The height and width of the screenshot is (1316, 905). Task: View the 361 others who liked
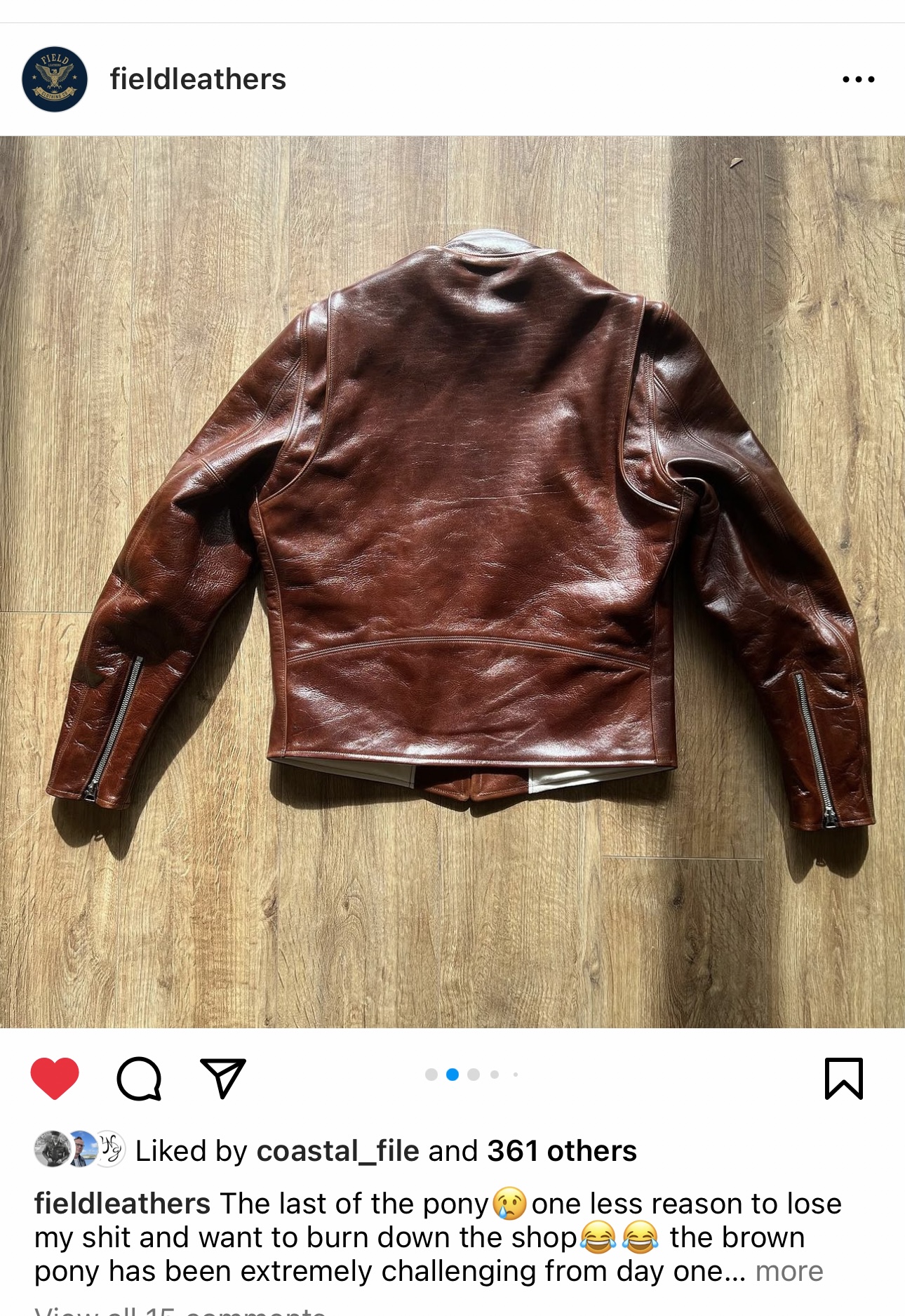pyautogui.click(x=561, y=1151)
